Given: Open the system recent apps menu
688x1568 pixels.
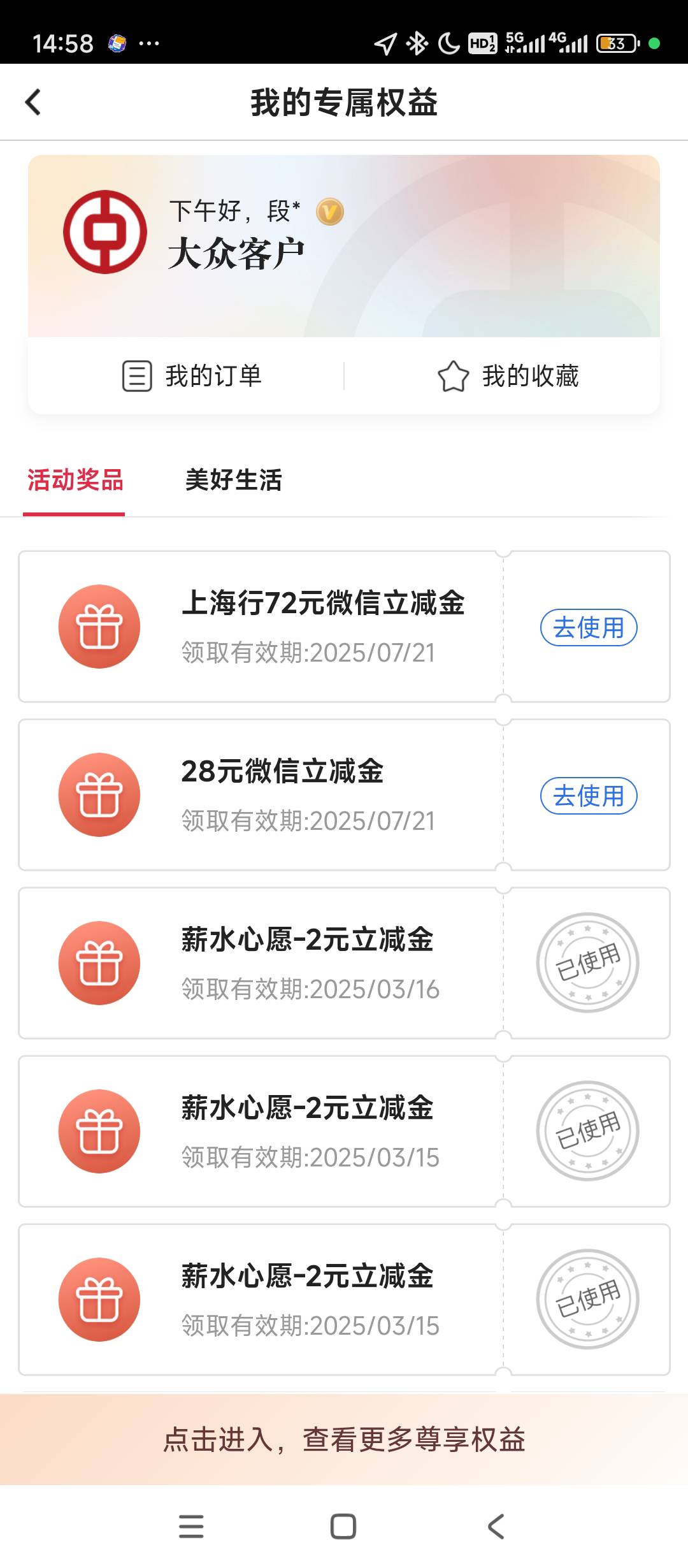Looking at the screenshot, I should 191,1527.
